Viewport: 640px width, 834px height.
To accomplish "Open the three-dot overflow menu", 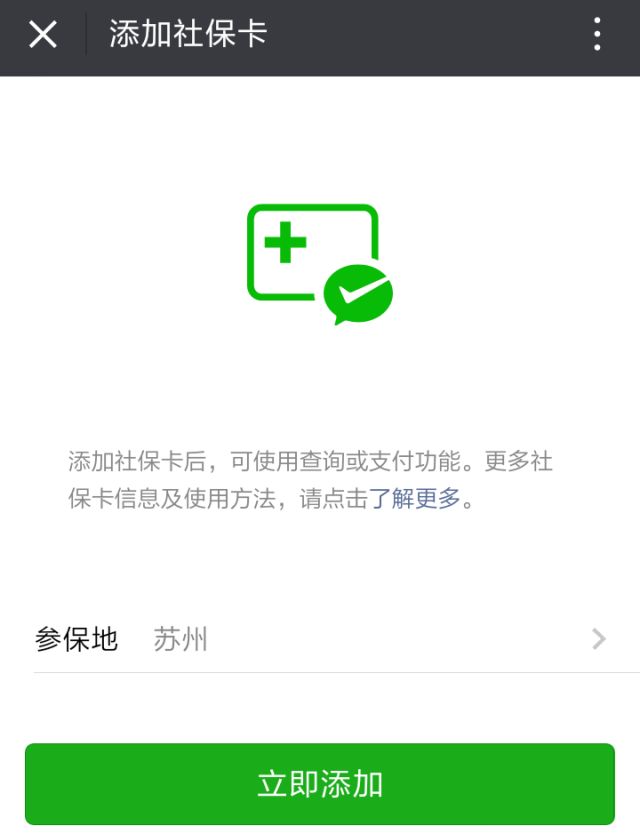I will click(x=596, y=35).
